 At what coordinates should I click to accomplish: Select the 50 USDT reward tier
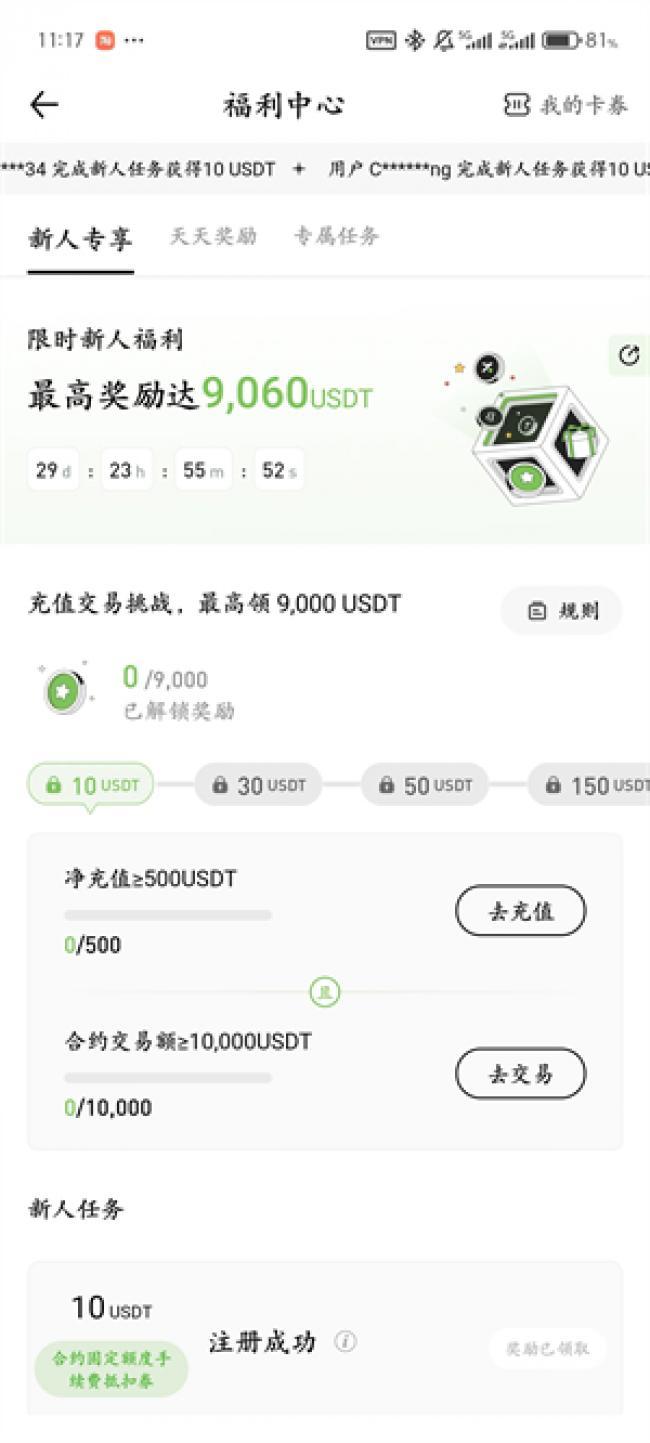(x=424, y=786)
